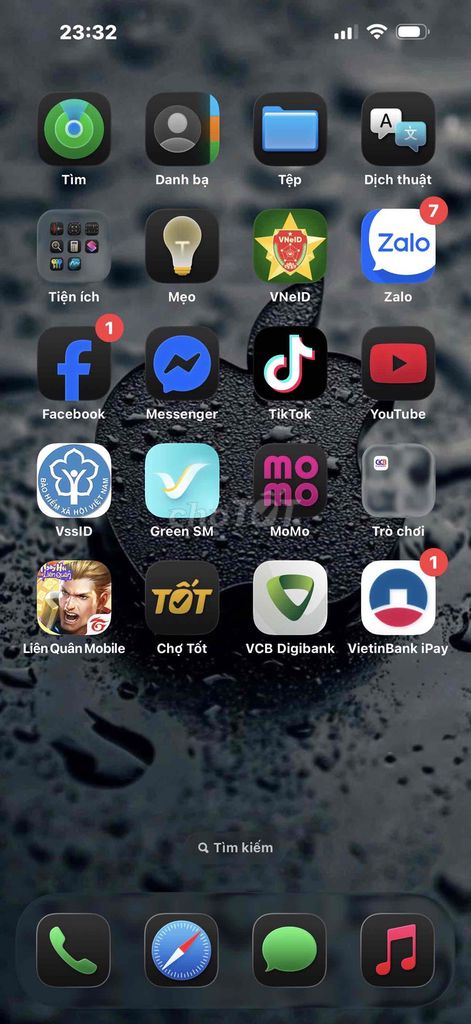Open the Tìm (Find My) app
The image size is (471, 1024).
[74, 129]
